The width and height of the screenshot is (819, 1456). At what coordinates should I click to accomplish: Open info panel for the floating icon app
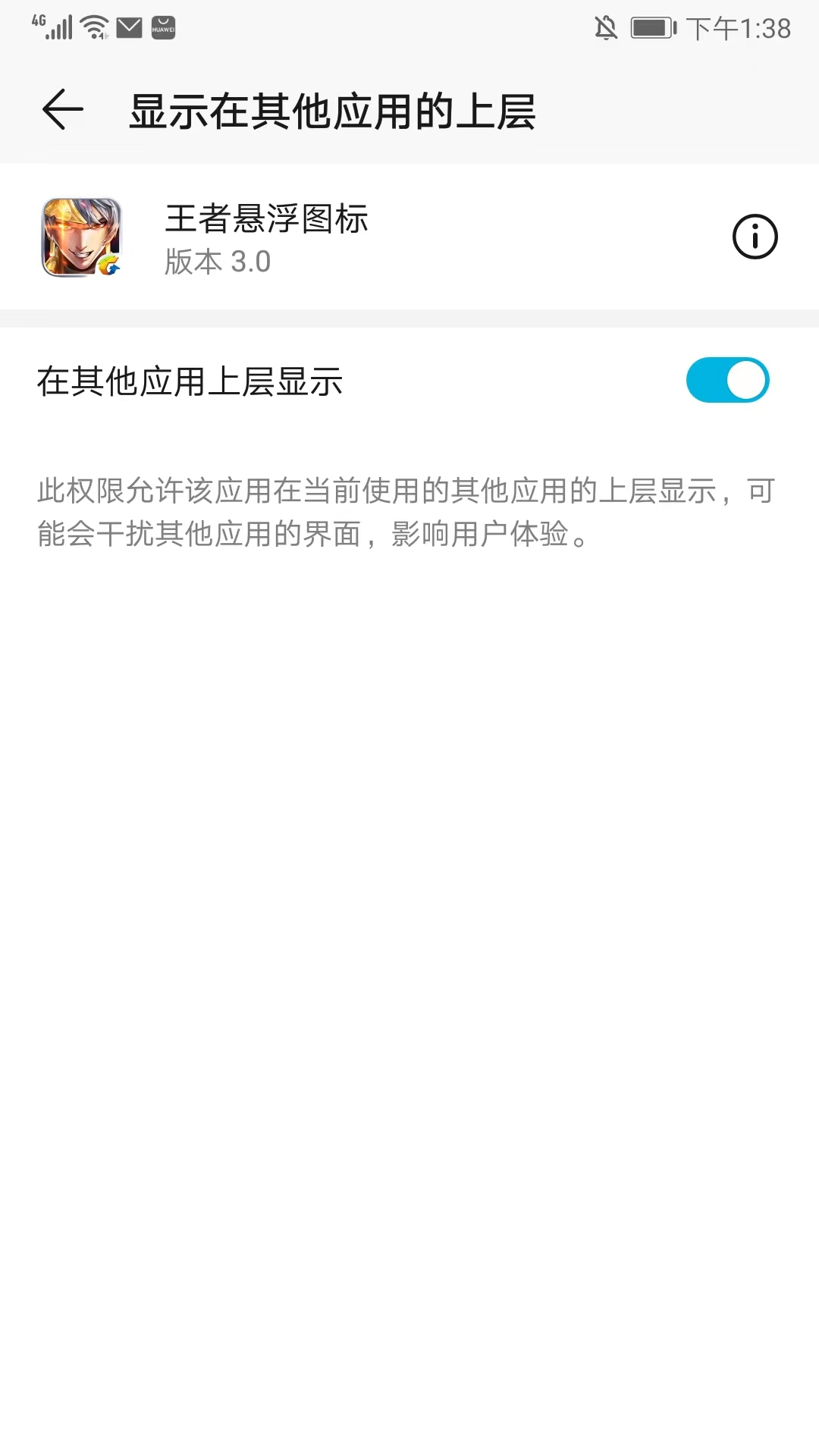[755, 236]
